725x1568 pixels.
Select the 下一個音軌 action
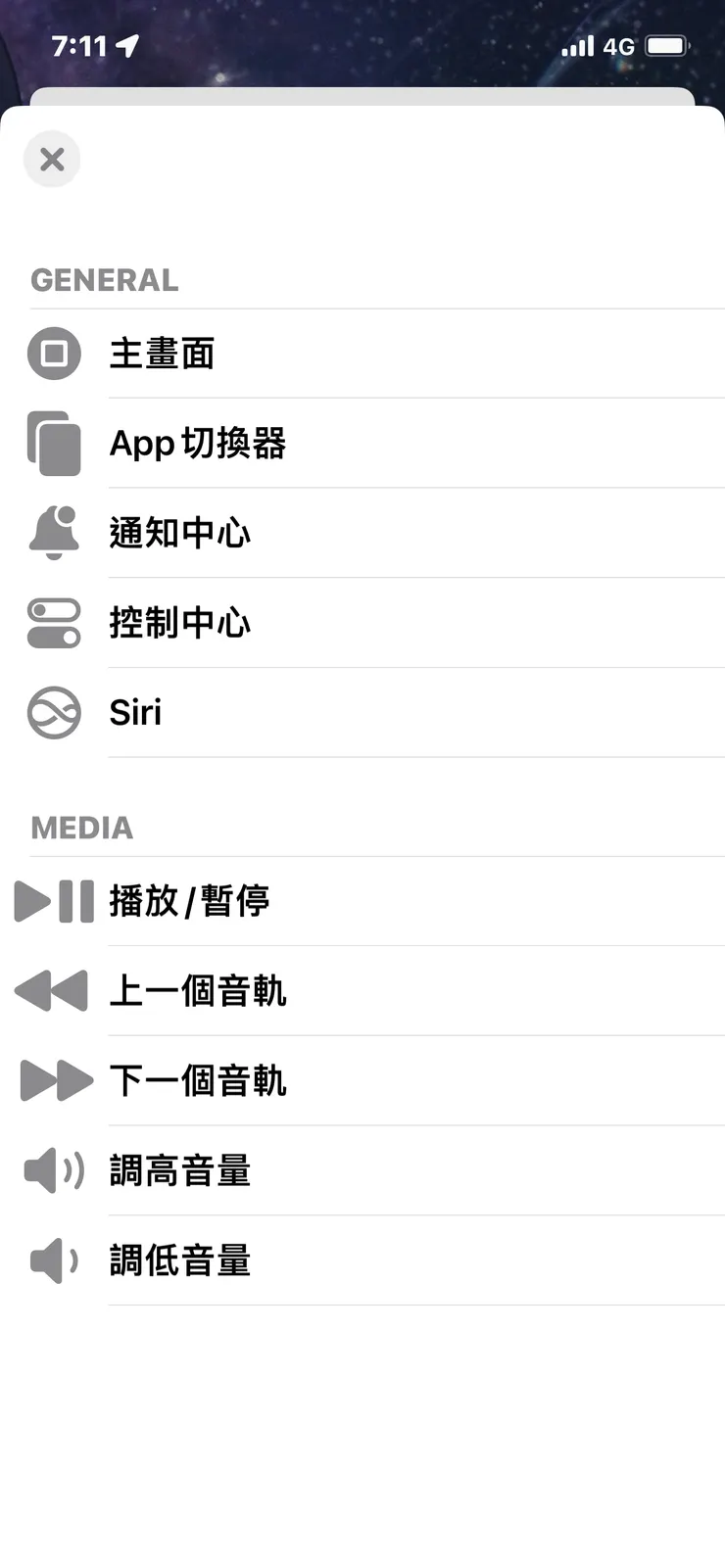[x=294, y=1080]
